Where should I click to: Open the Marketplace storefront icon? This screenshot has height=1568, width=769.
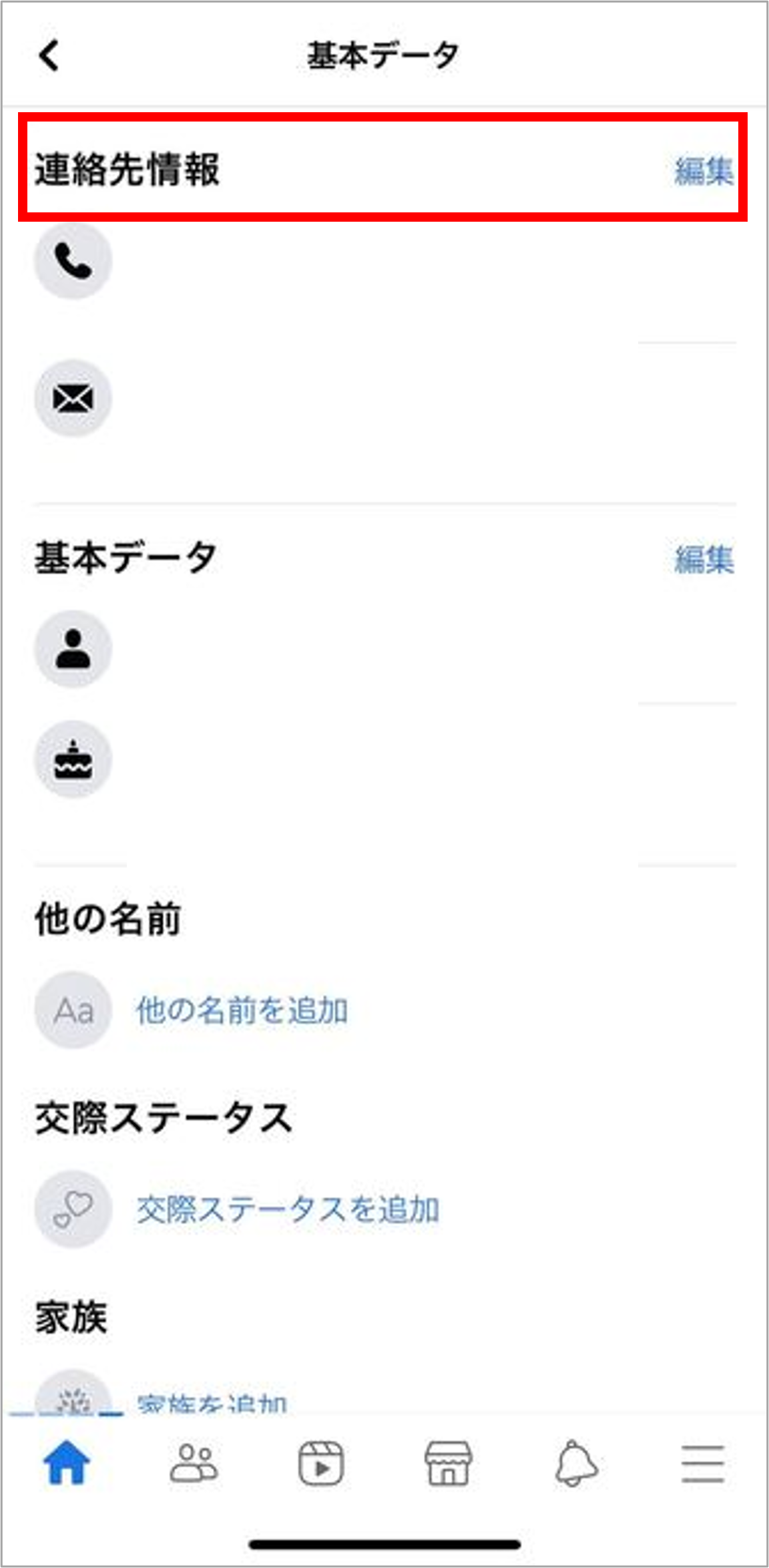pos(449,1463)
